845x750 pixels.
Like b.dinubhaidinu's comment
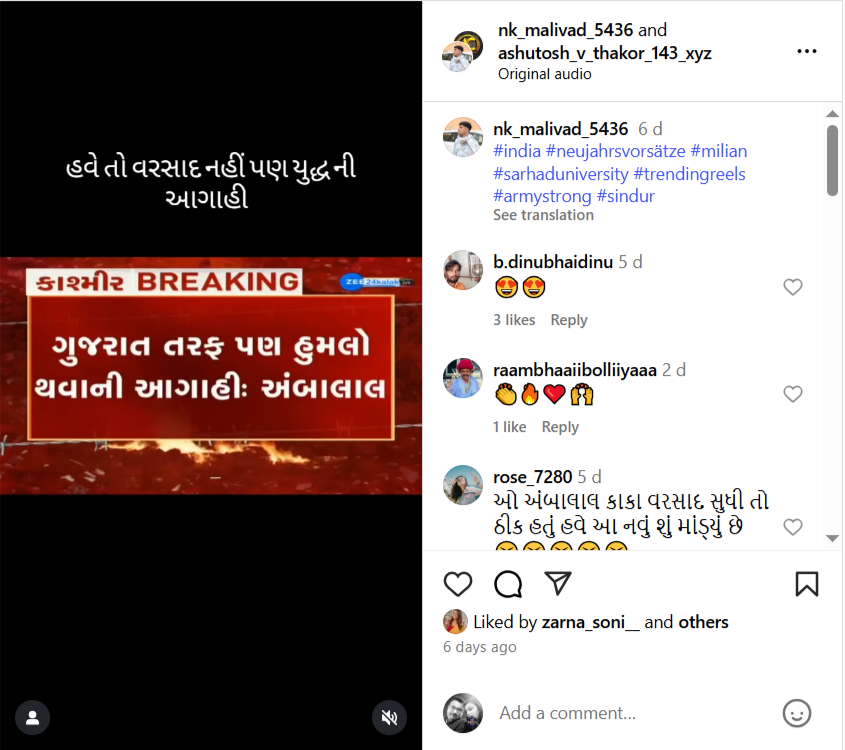coord(792,288)
